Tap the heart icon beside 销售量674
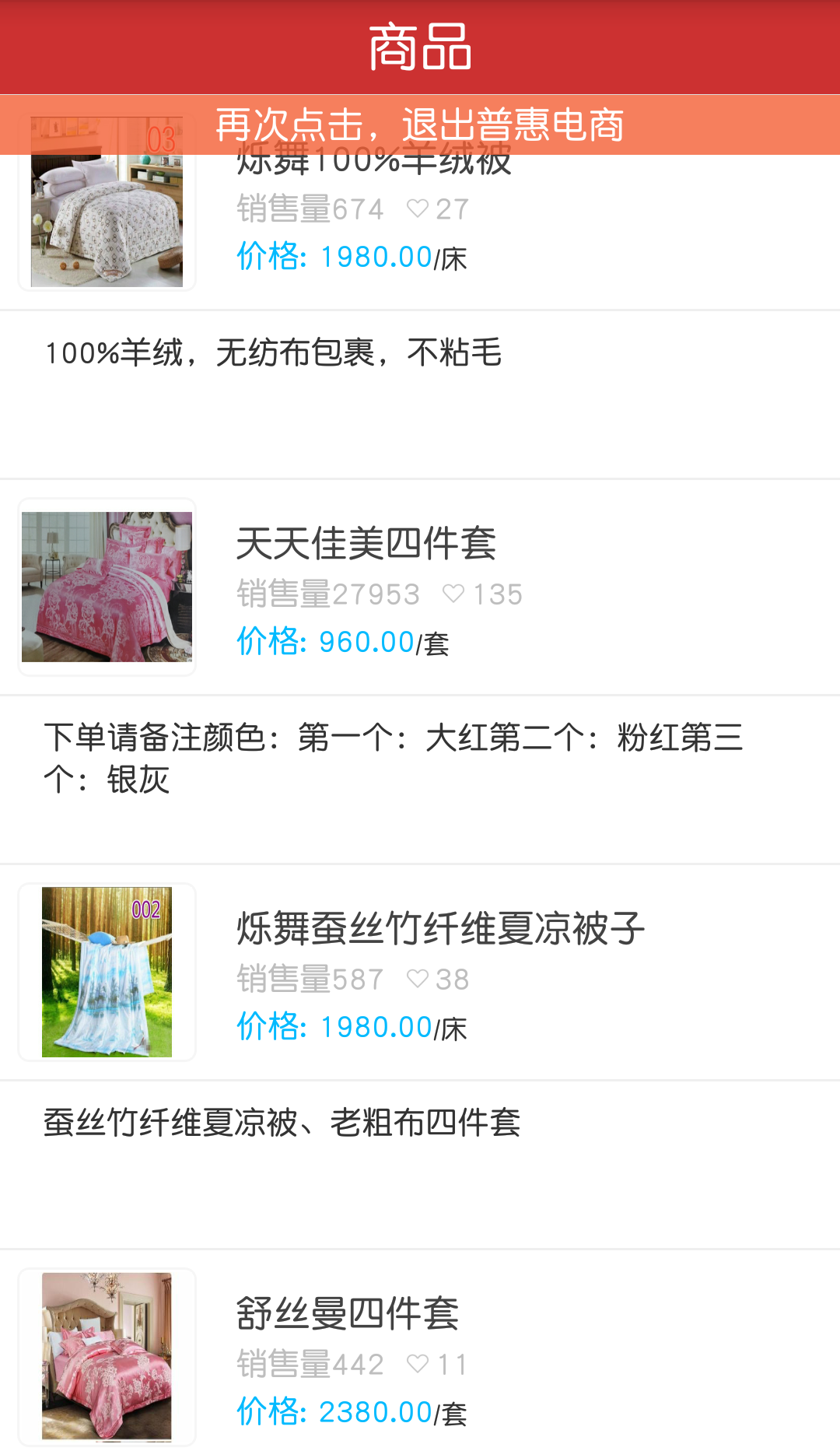840x1451 pixels. 418,209
